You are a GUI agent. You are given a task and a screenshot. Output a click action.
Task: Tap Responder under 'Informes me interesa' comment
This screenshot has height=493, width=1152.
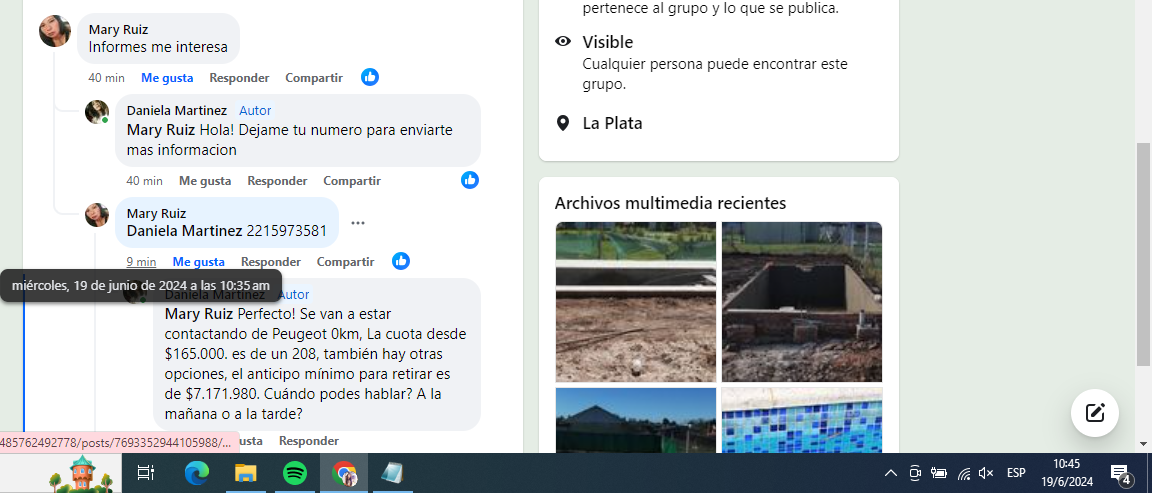click(x=239, y=78)
